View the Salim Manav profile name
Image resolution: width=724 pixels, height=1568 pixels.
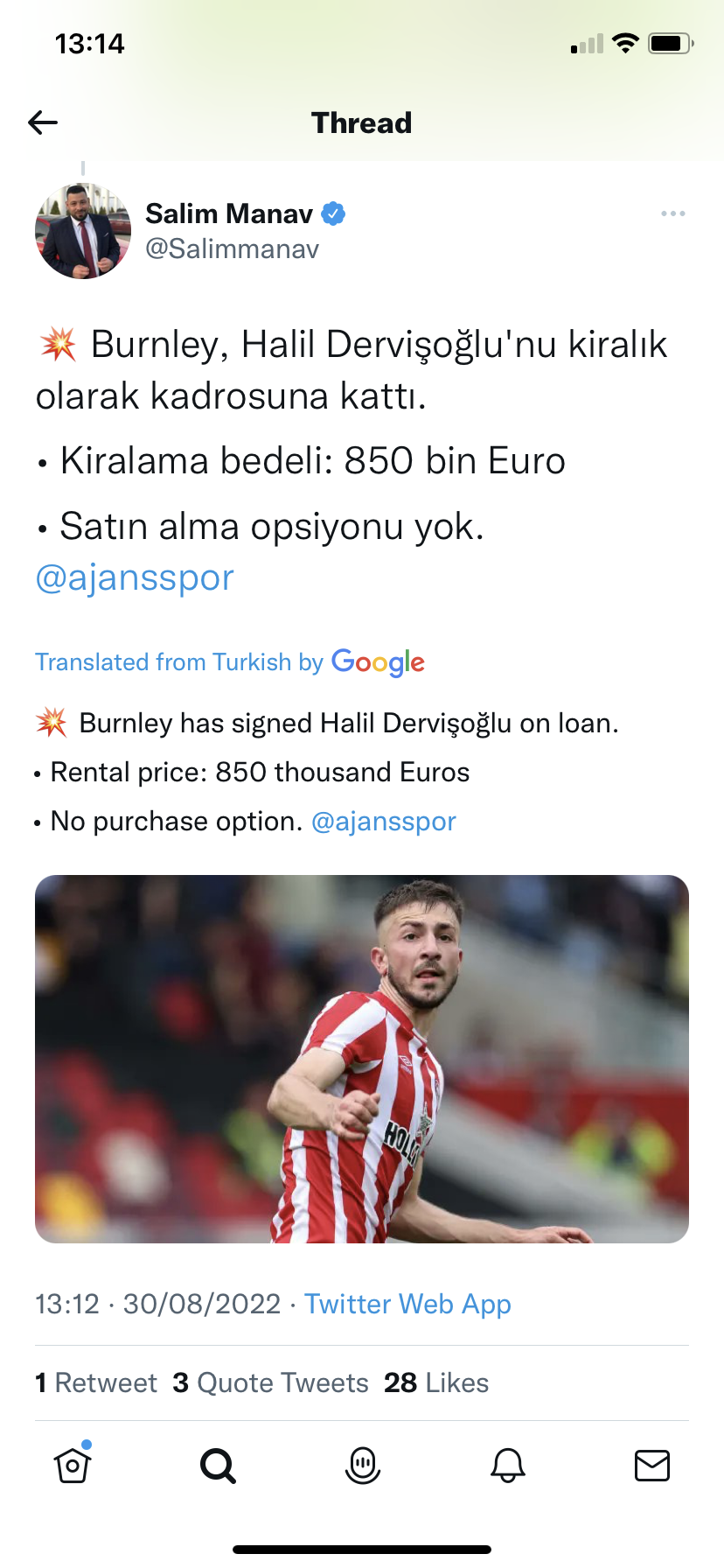click(x=229, y=213)
